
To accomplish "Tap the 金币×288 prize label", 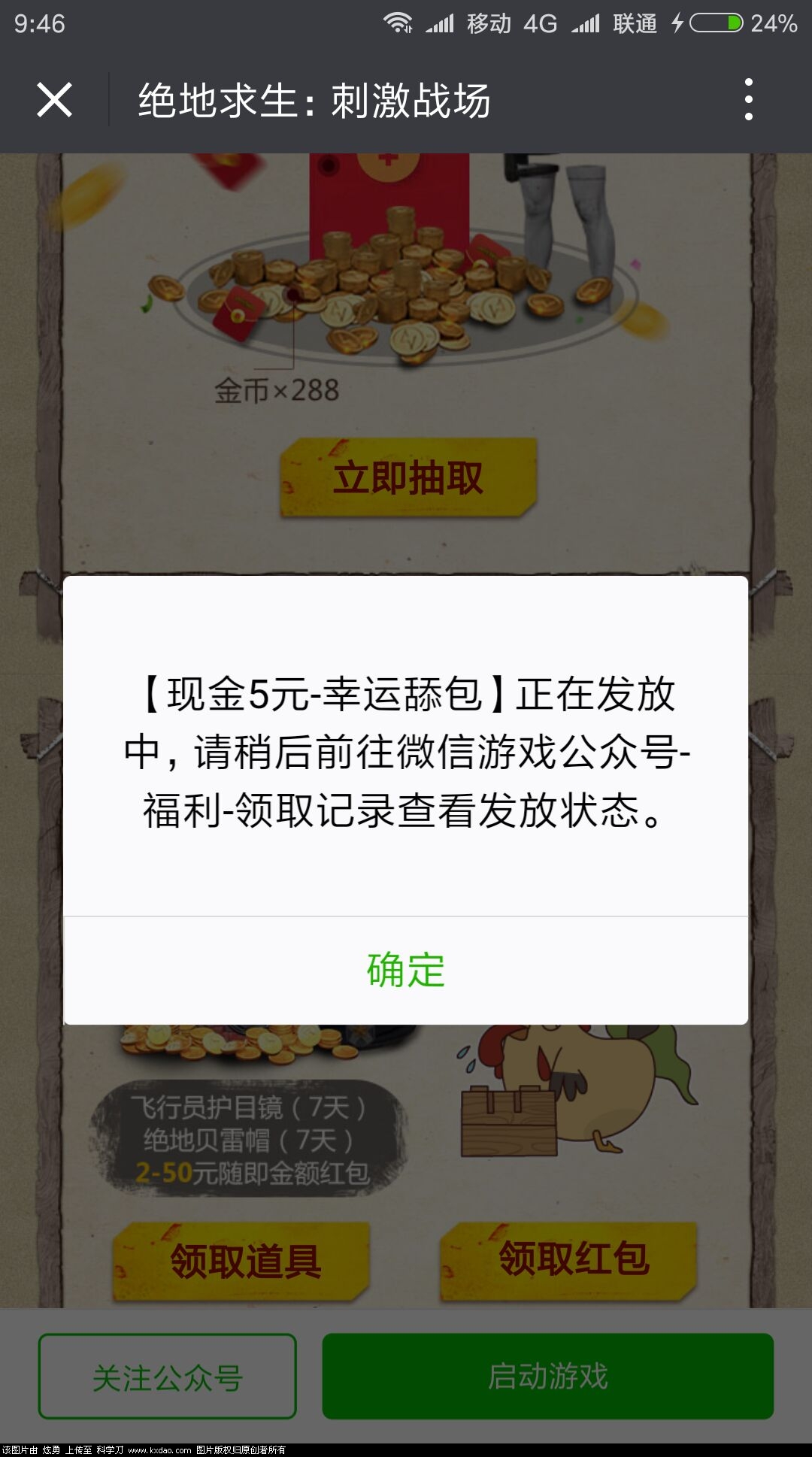I will pos(277,388).
